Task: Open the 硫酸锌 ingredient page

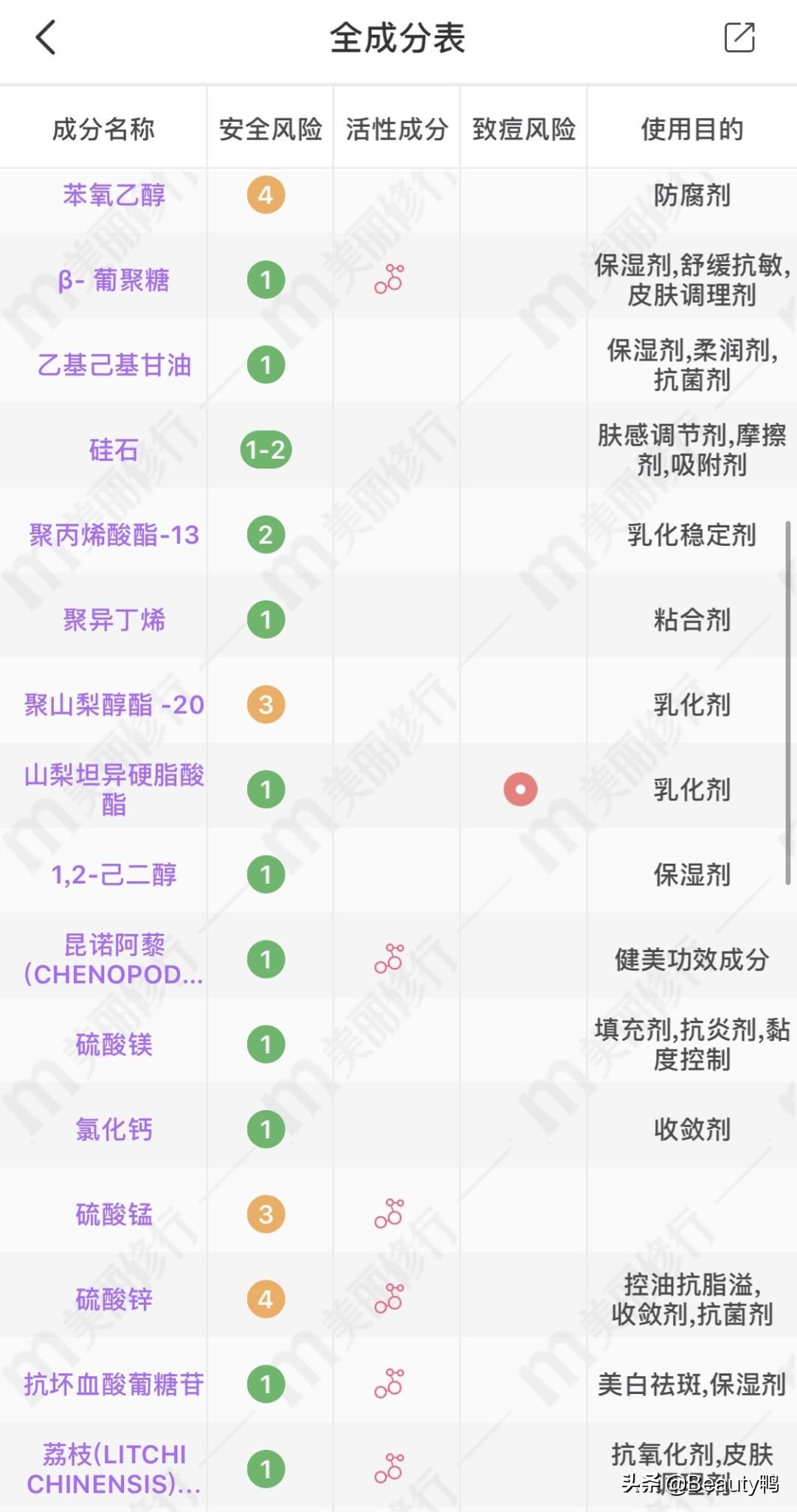Action: click(x=114, y=1299)
